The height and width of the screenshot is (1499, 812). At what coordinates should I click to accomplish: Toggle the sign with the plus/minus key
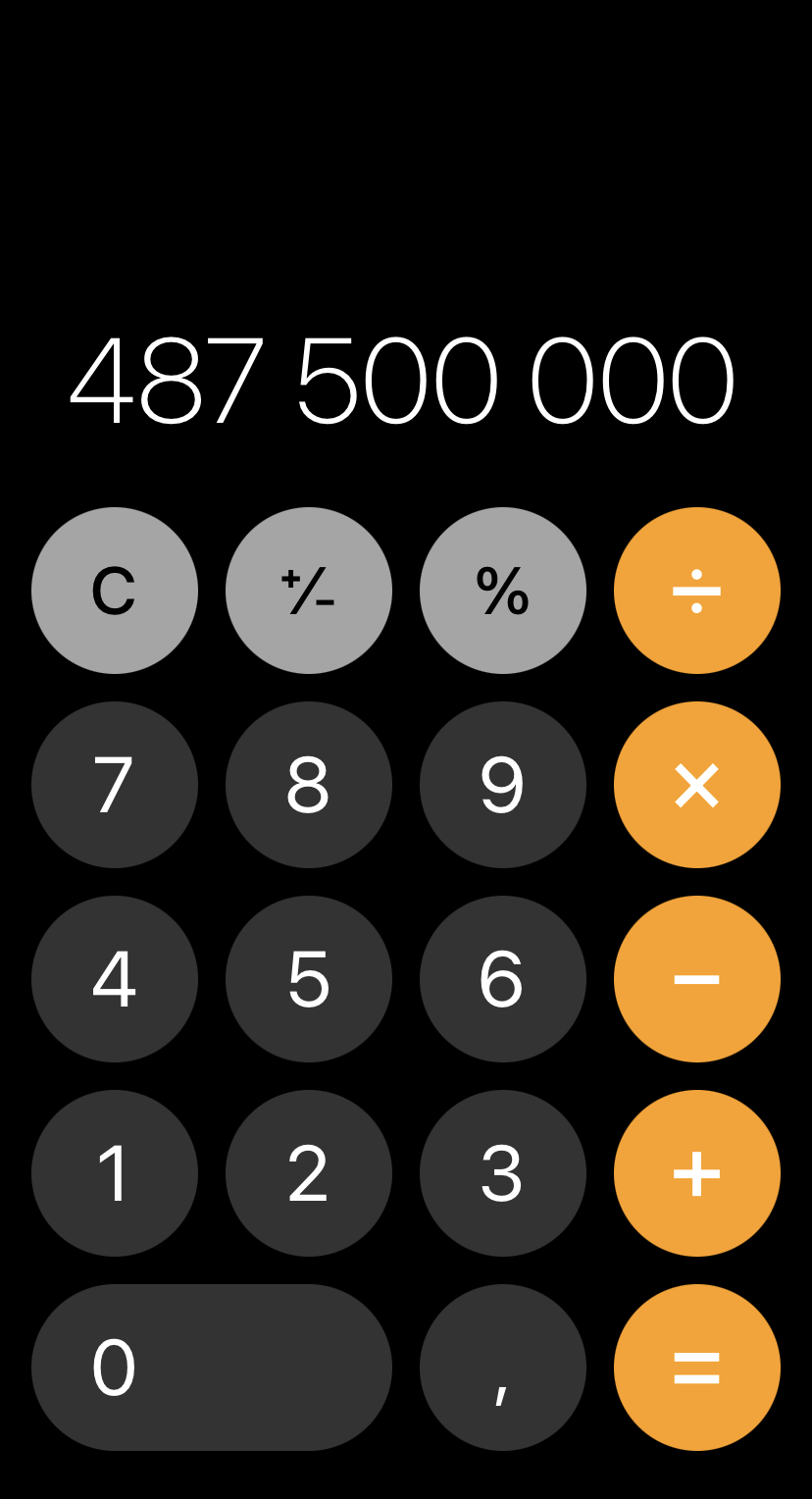tap(309, 591)
